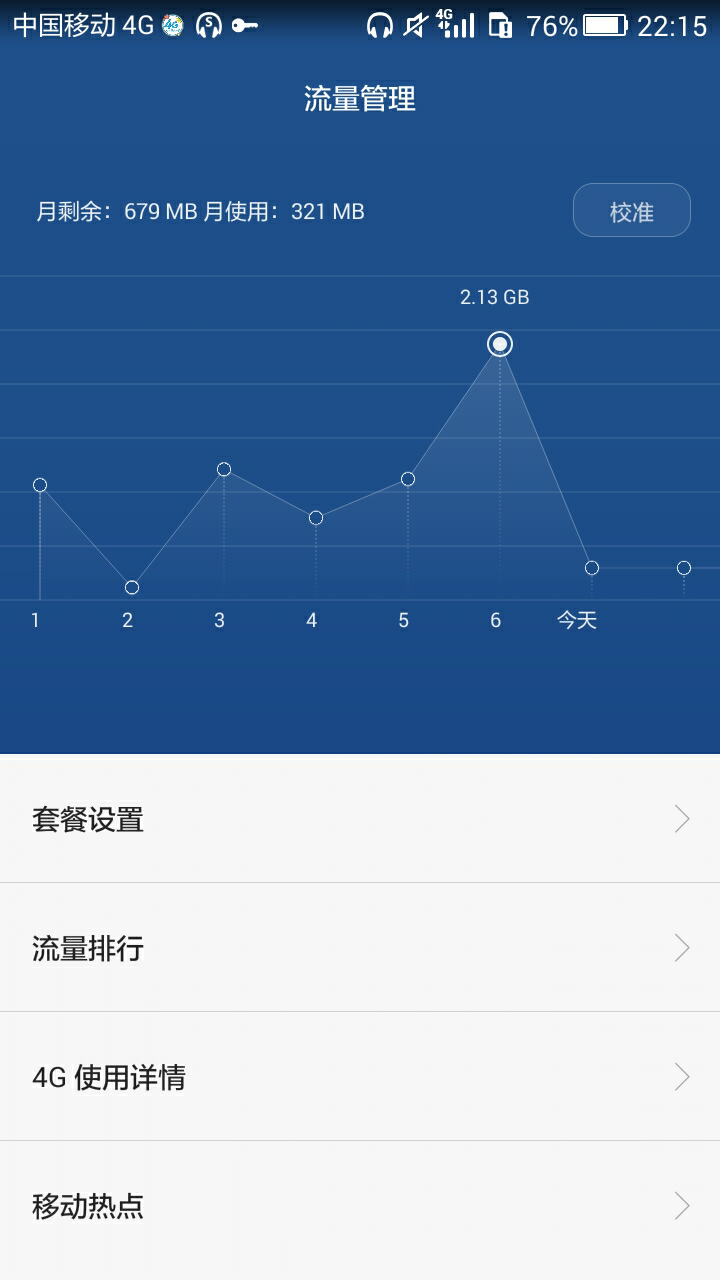This screenshot has width=720, height=1280.
Task: Expand the 套餐设置 row via its chevron
Action: 683,818
